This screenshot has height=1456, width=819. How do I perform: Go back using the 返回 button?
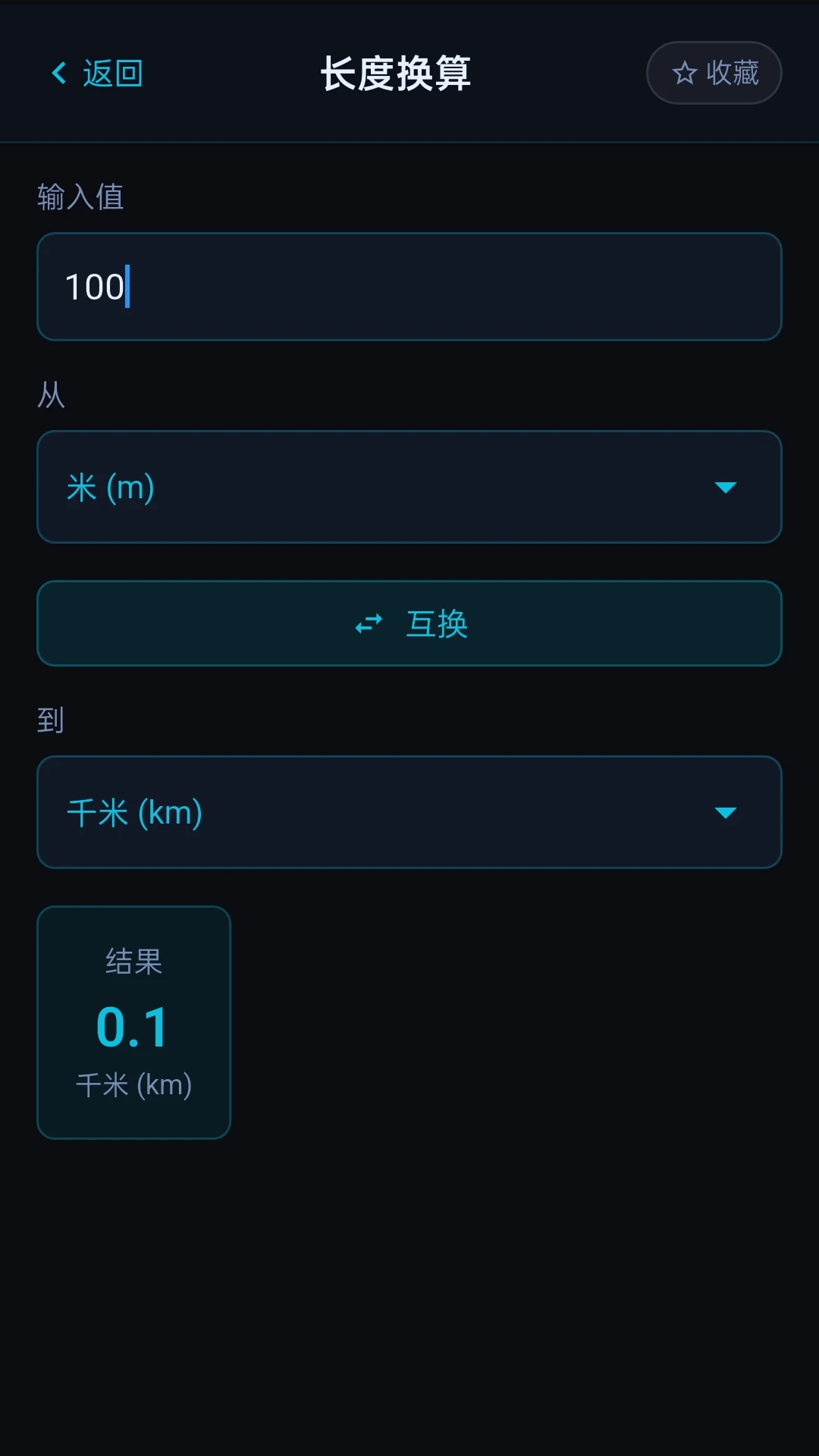[96, 74]
